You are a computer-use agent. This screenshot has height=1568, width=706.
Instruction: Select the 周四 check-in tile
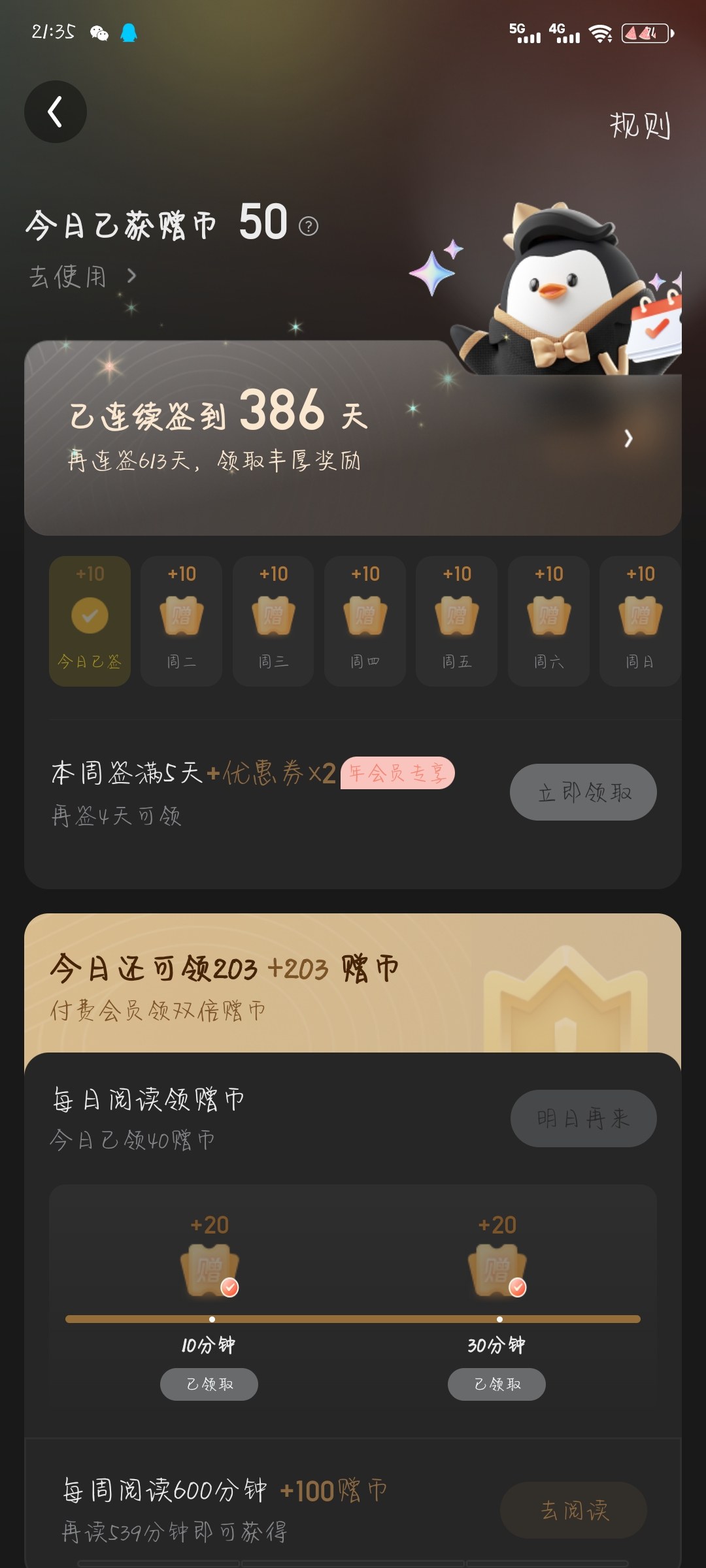pyautogui.click(x=365, y=621)
